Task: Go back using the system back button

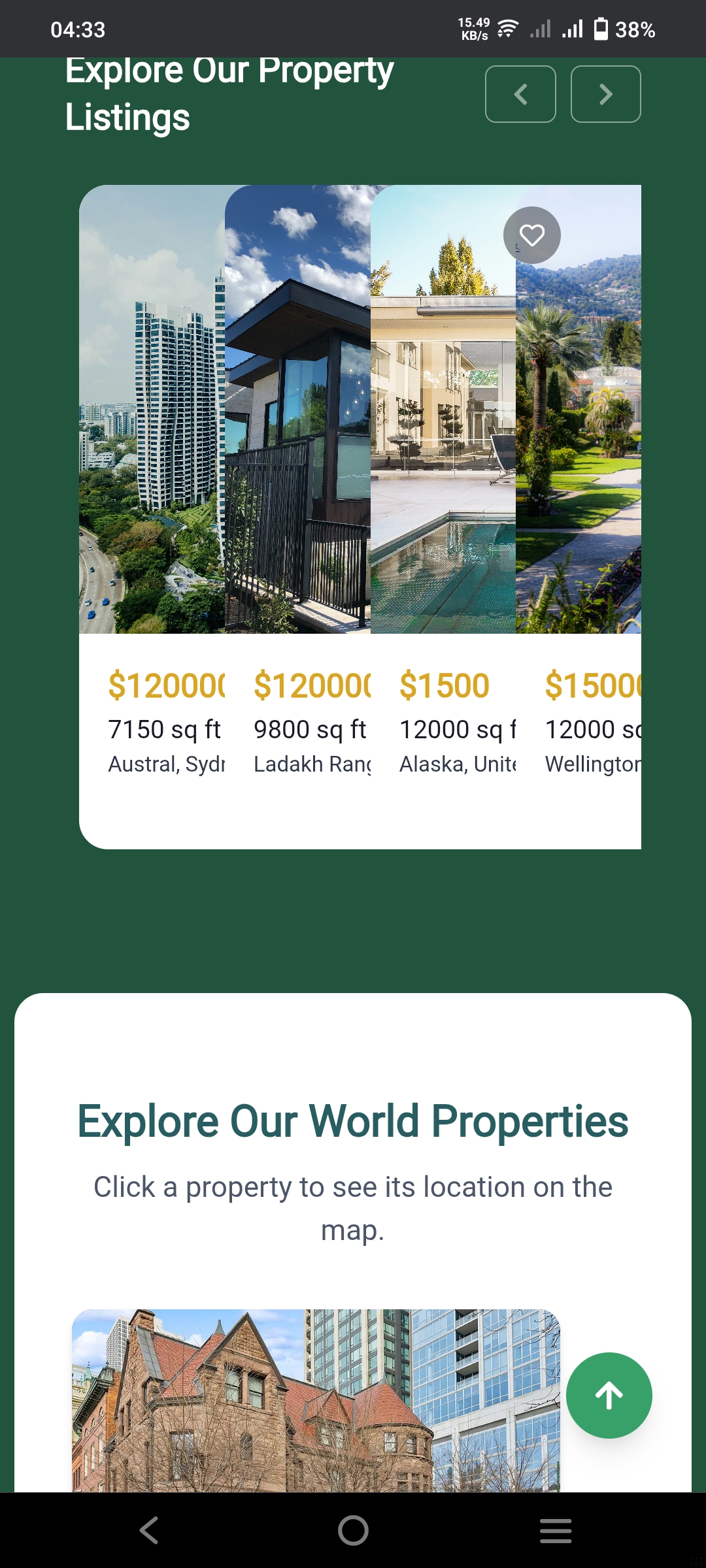Action: 150,1530
